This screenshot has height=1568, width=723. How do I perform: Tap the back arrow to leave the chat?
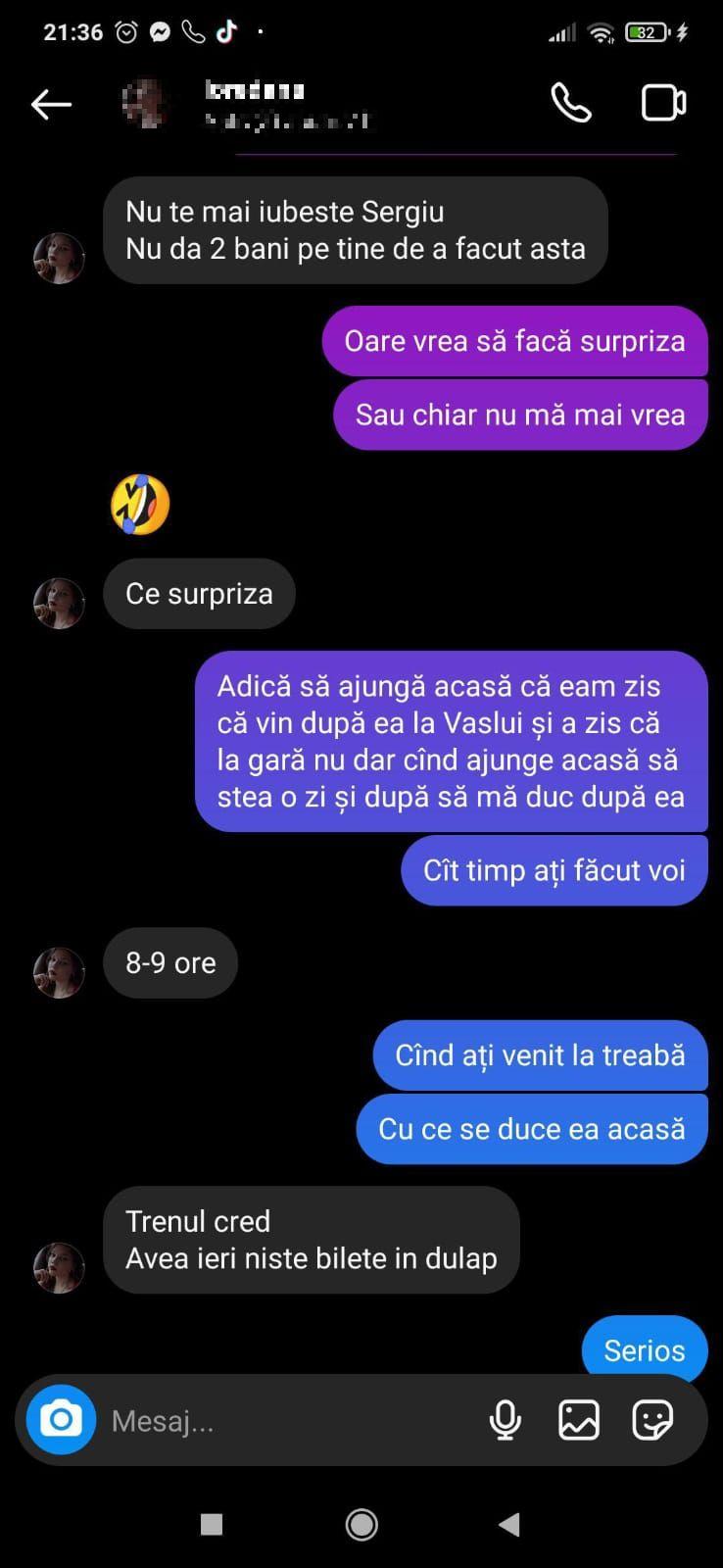[50, 103]
